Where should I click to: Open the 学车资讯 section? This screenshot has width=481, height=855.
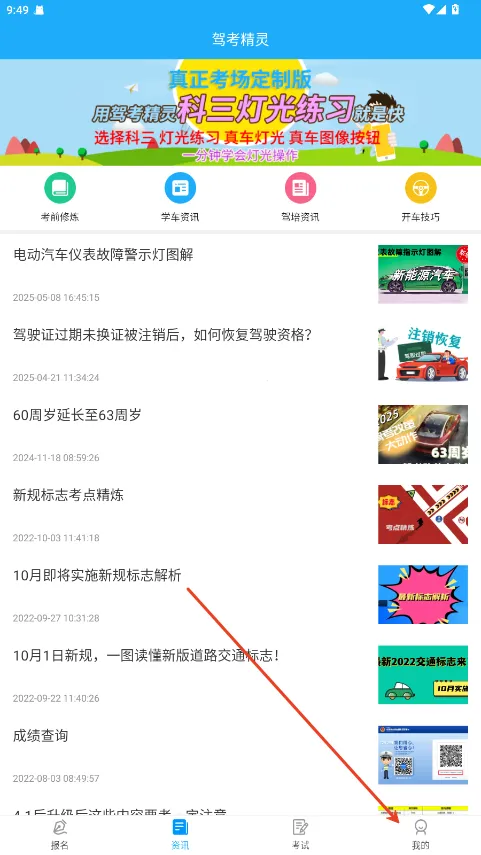pyautogui.click(x=180, y=196)
